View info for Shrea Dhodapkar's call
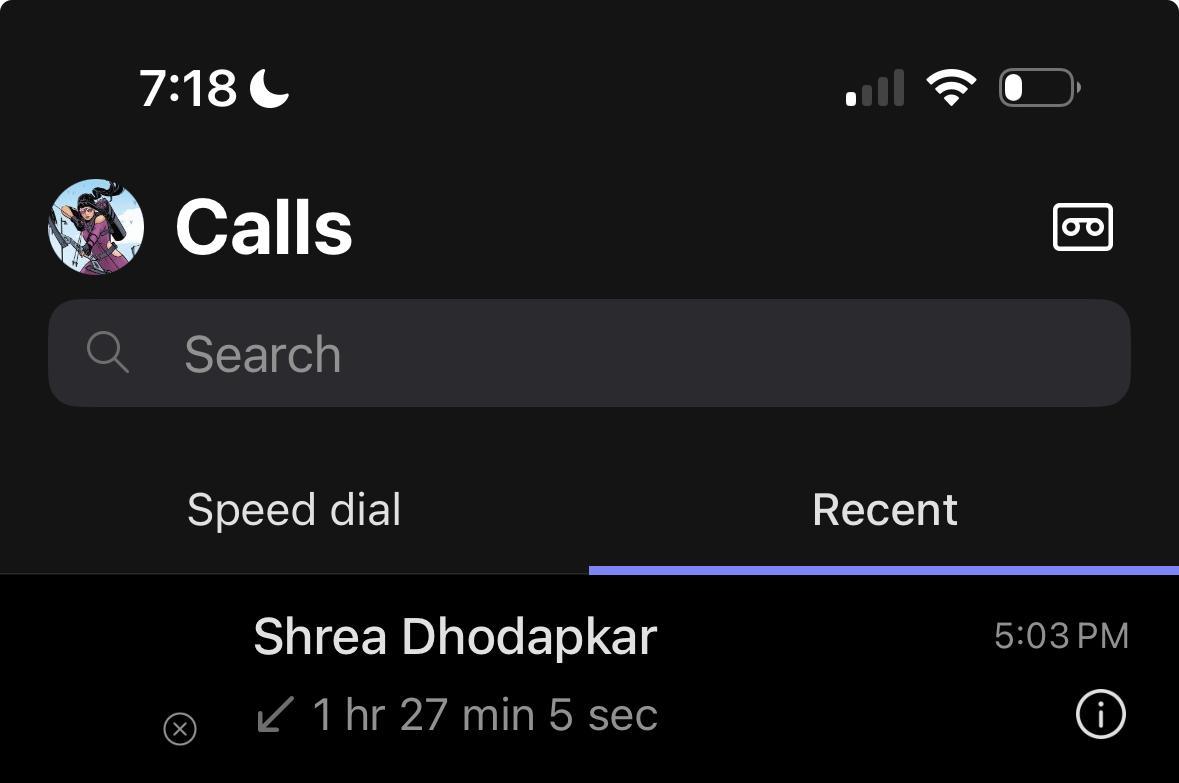 [1100, 714]
